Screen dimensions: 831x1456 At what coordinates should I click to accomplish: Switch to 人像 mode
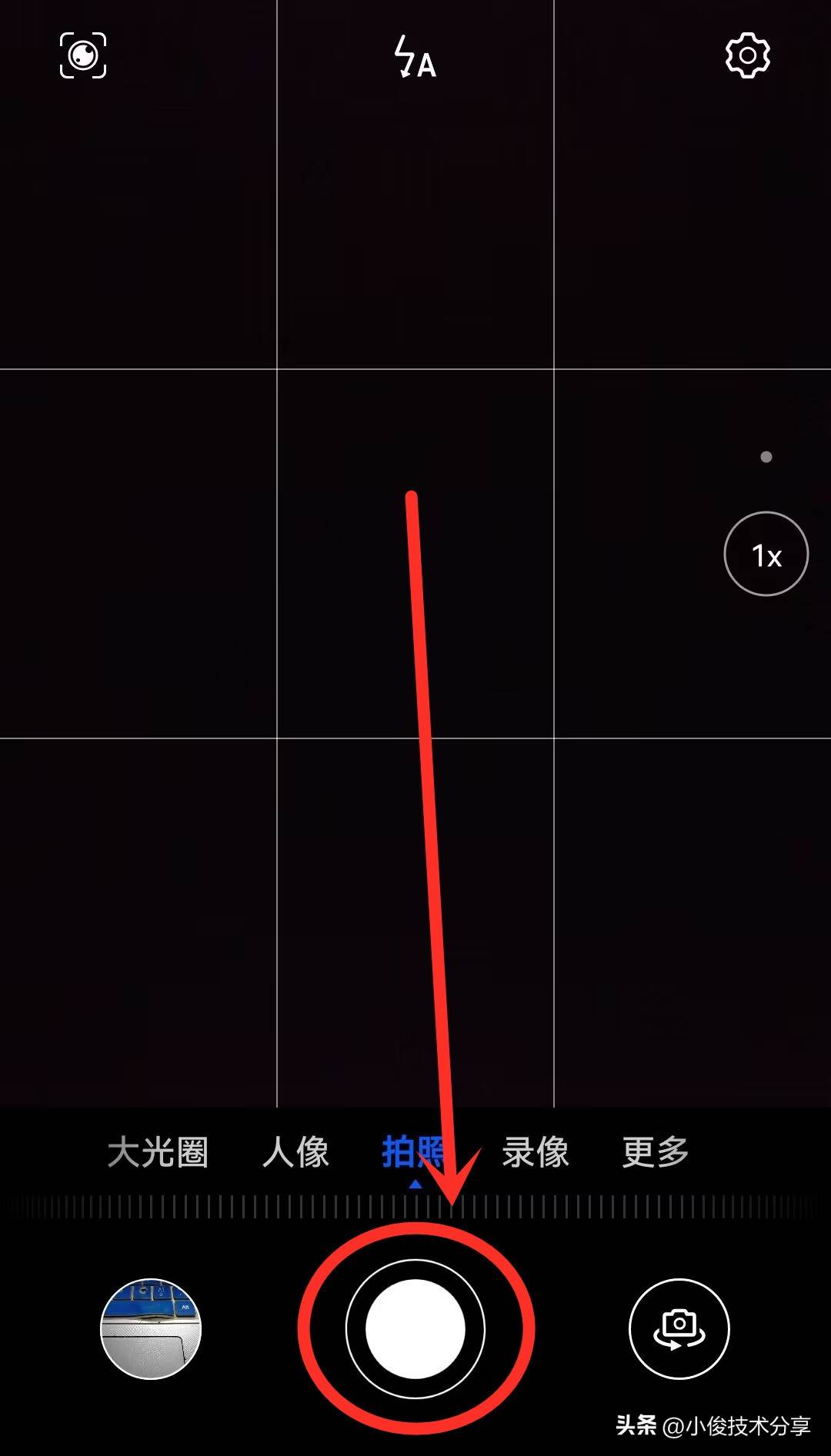click(295, 1152)
